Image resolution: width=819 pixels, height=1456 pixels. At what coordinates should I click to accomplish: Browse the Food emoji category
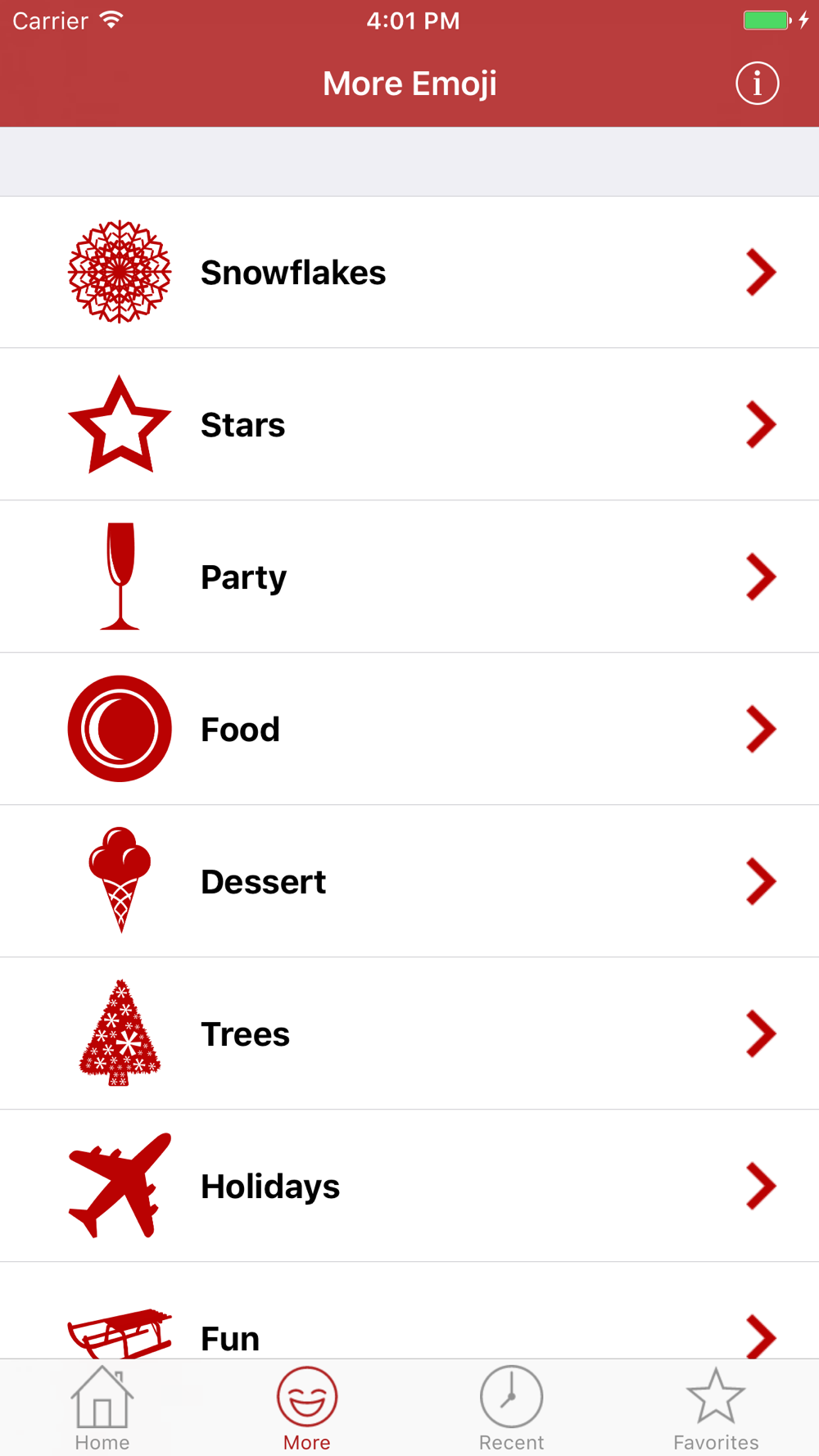(409, 729)
